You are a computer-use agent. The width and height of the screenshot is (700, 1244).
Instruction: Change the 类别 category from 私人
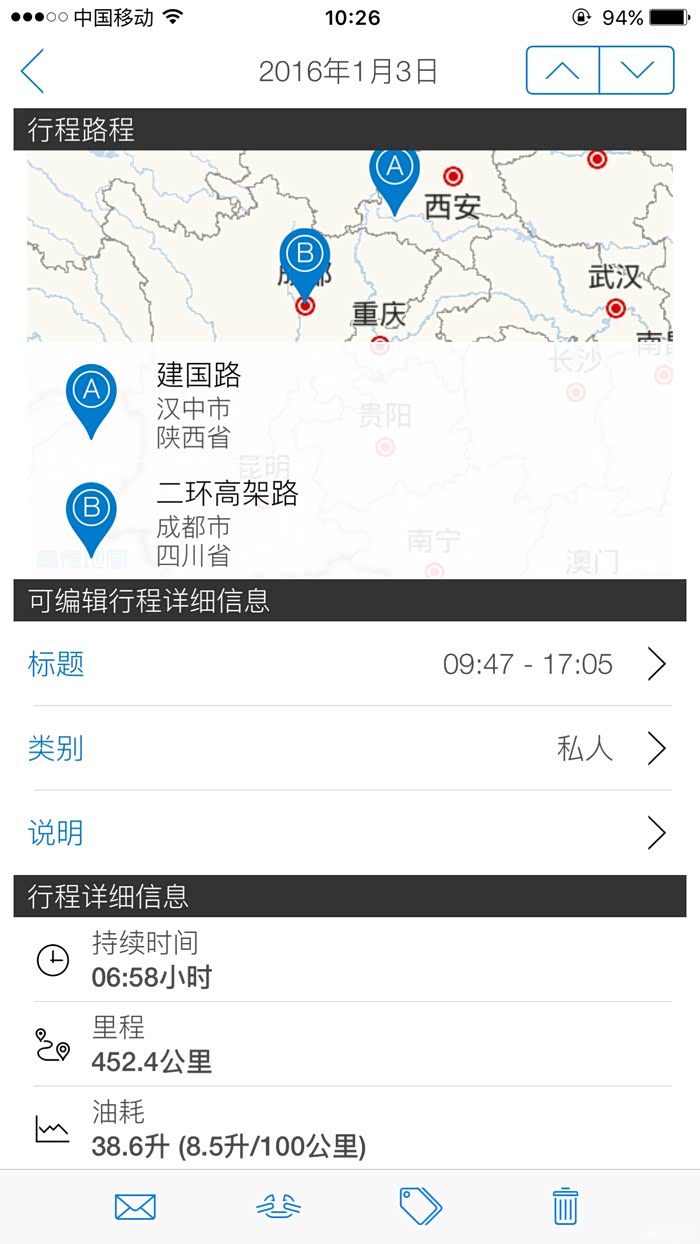tap(350, 748)
